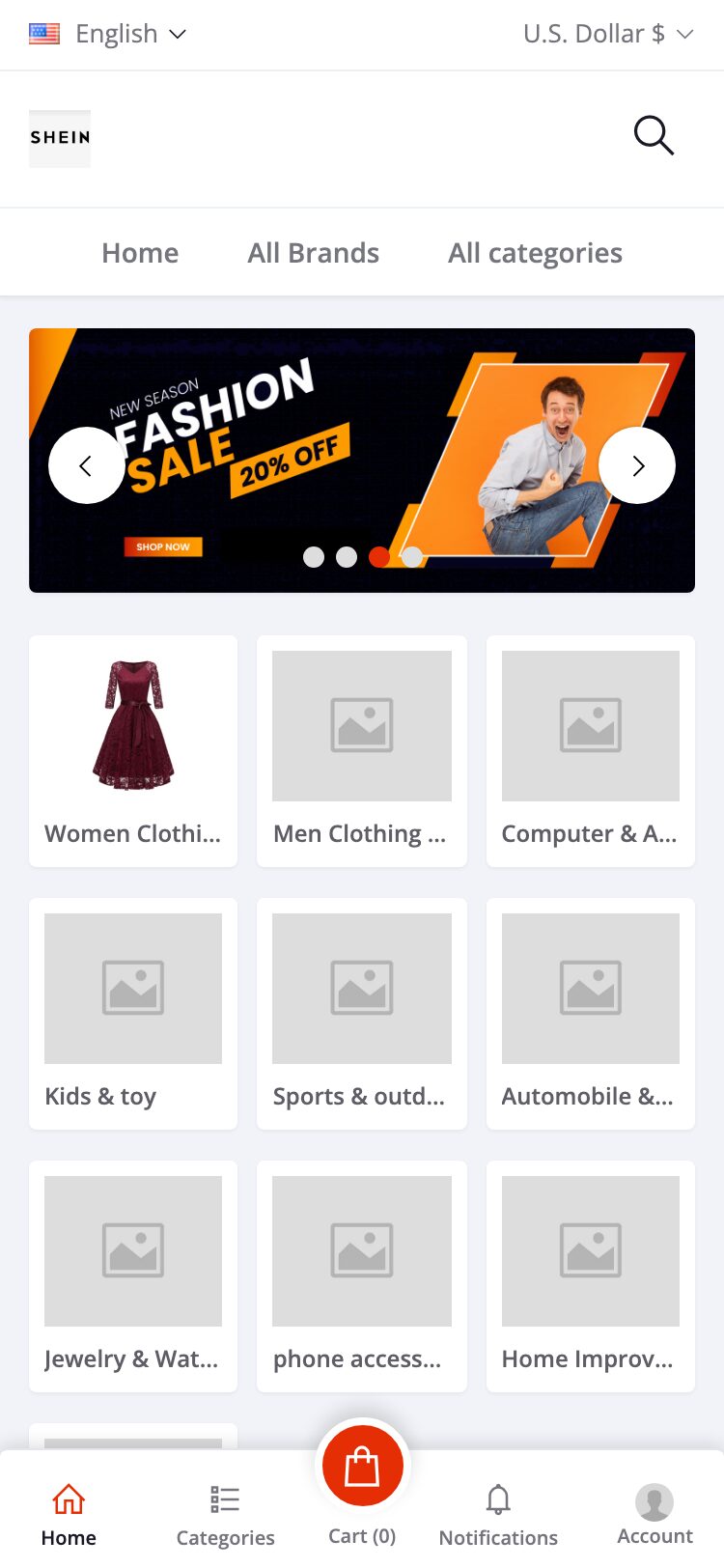Select the third carousel dot indicator
Viewport: 724px width, 1568px height.
click(x=379, y=557)
